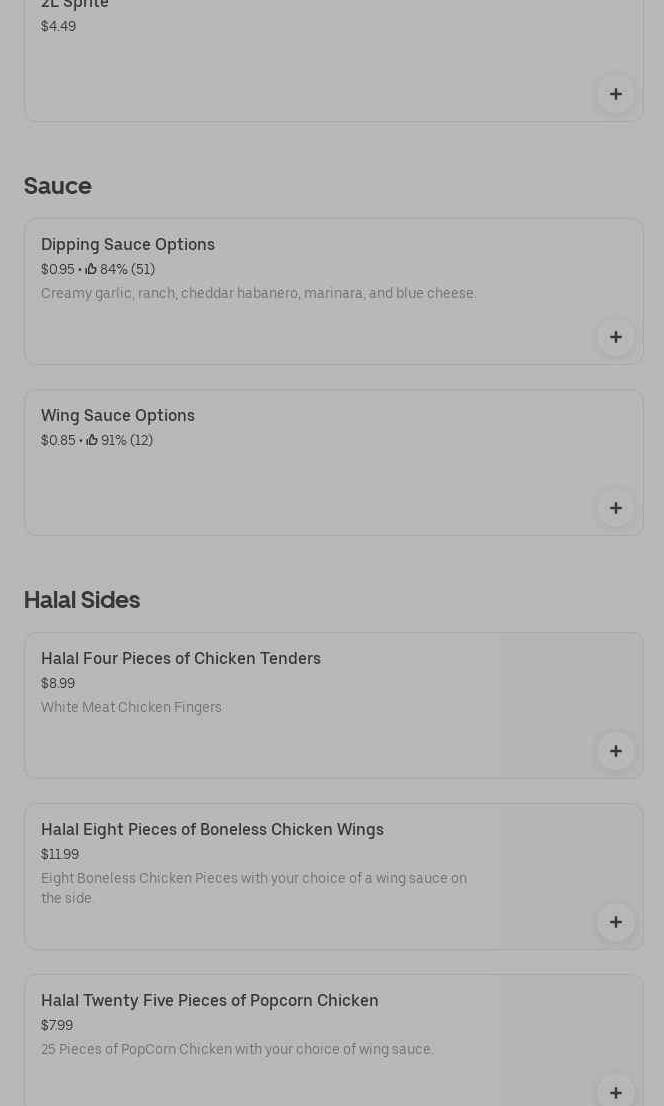Image resolution: width=664 pixels, height=1106 pixels.
Task: View Halal Twenty Five Pieces of Popcorn Chicken
Action: pyautogui.click(x=333, y=1040)
